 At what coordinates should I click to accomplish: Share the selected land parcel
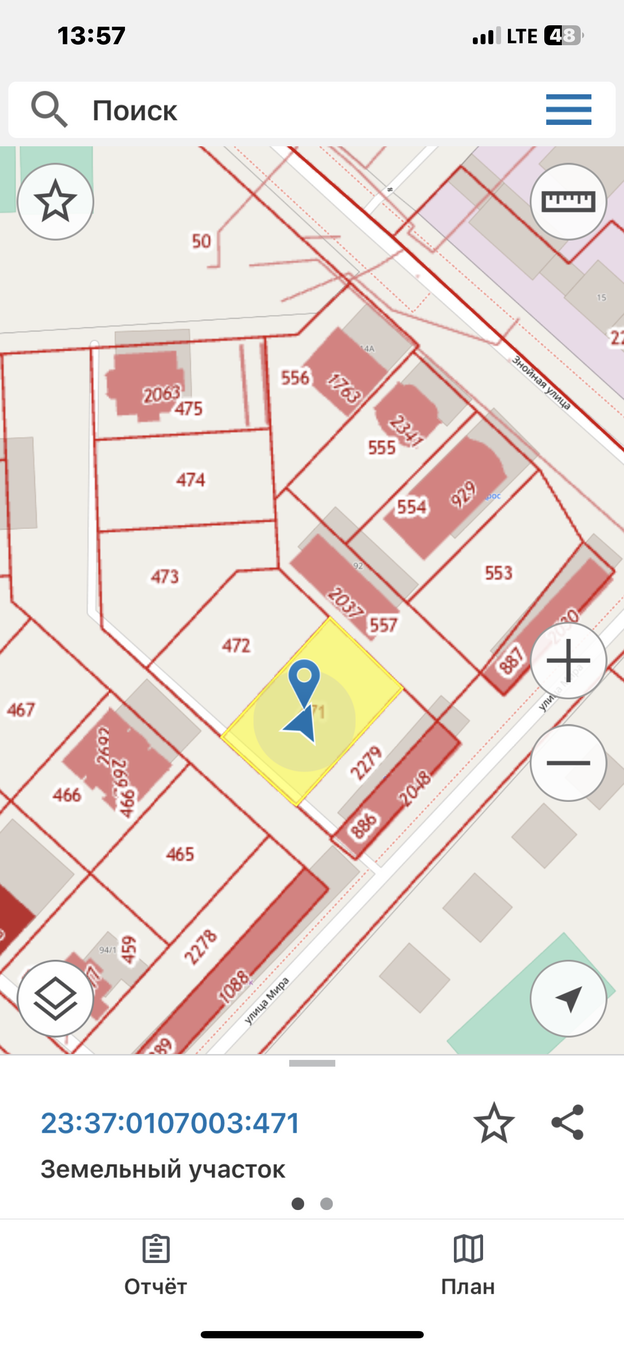(x=568, y=1123)
